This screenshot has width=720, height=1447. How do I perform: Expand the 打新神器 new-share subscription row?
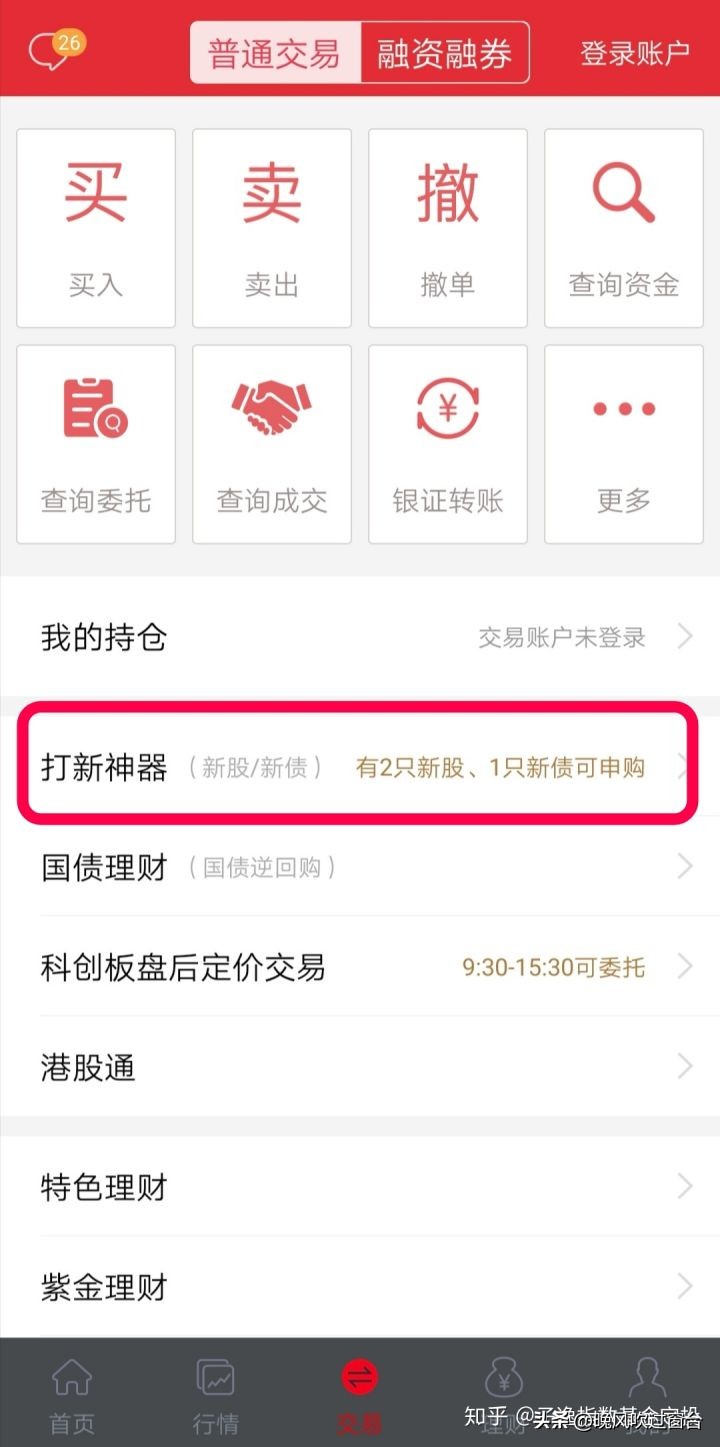(x=360, y=767)
